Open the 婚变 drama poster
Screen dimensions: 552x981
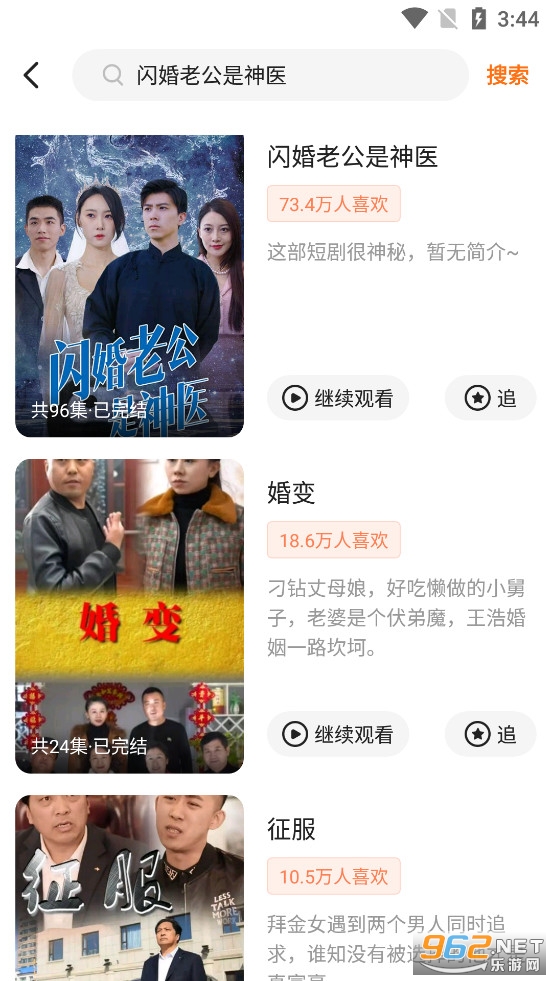tap(130, 616)
